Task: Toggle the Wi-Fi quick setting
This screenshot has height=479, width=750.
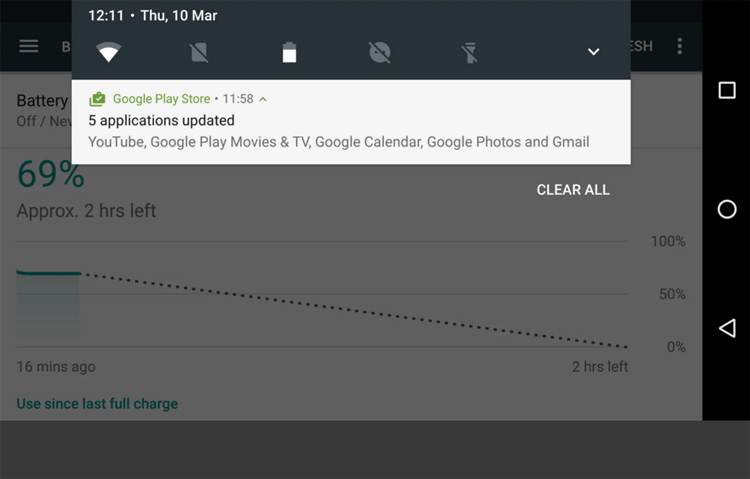Action: pyautogui.click(x=108, y=52)
